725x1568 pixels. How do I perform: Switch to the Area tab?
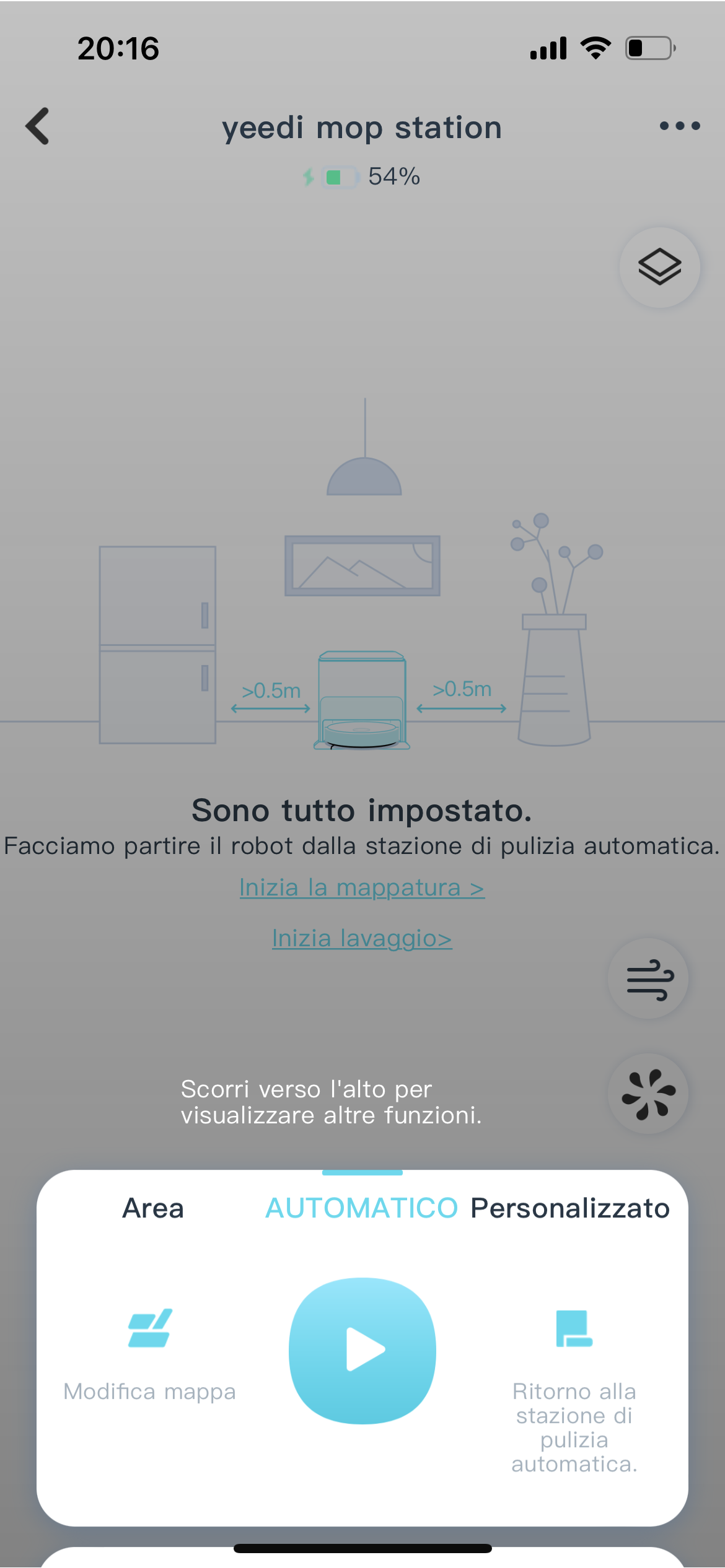(153, 1208)
